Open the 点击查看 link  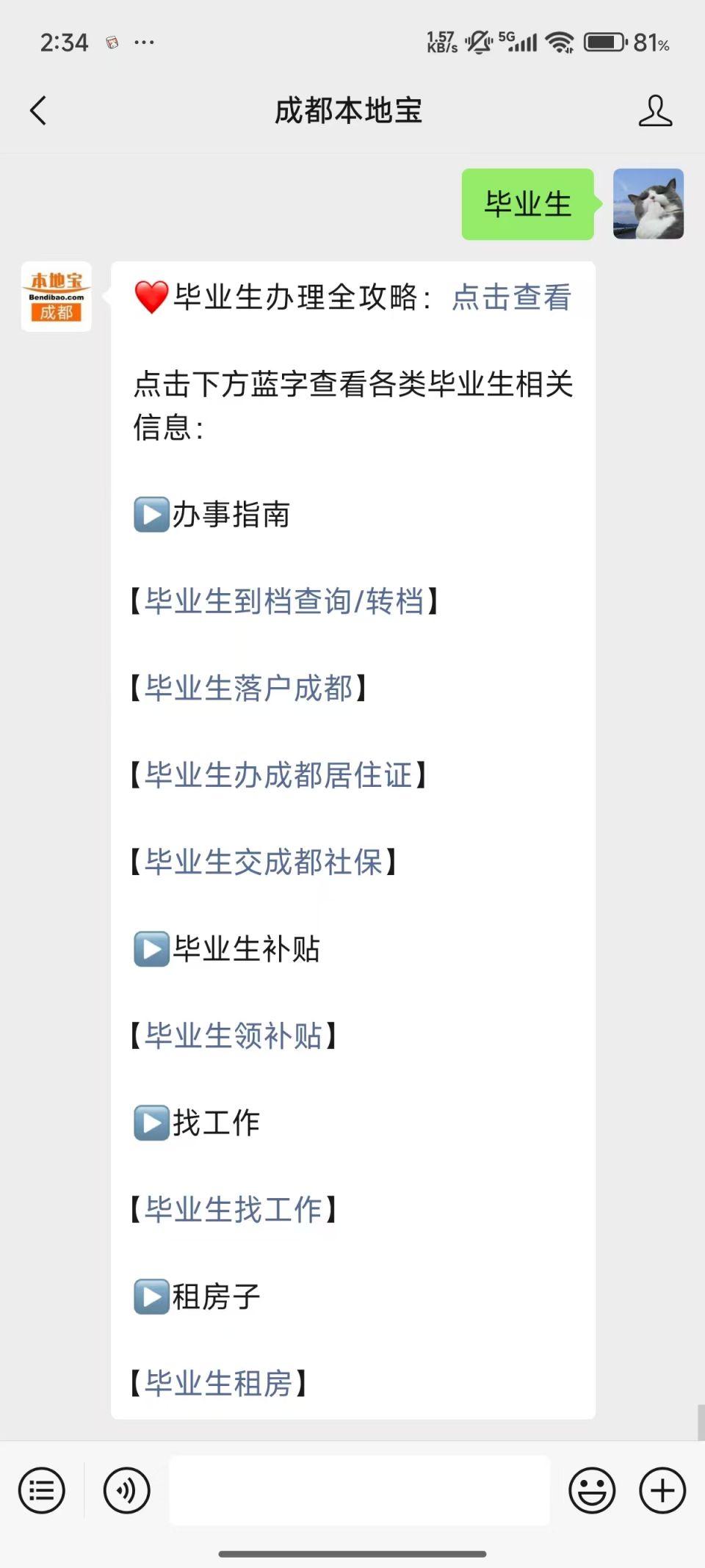[511, 297]
